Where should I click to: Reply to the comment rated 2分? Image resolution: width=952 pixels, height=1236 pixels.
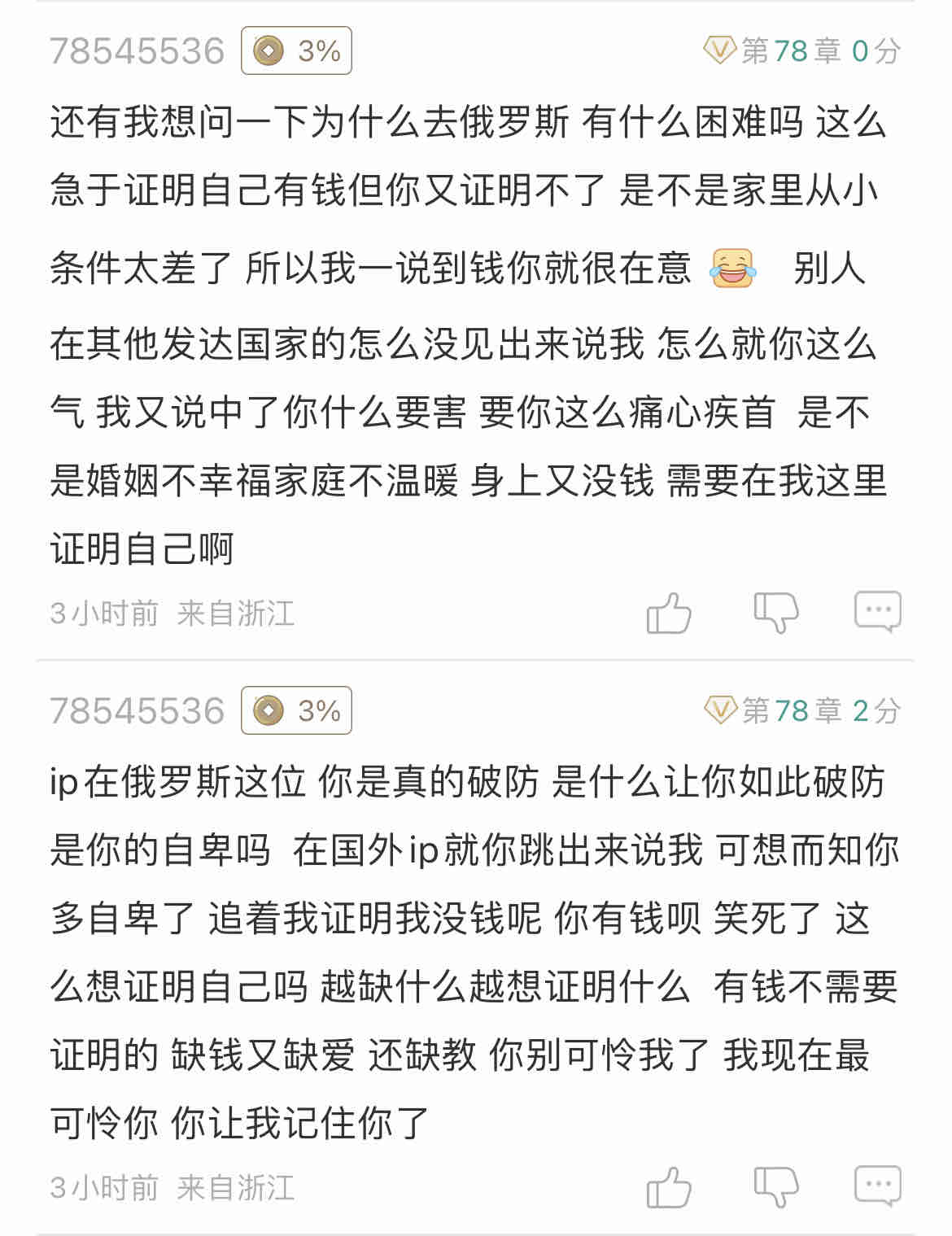[x=877, y=1186]
